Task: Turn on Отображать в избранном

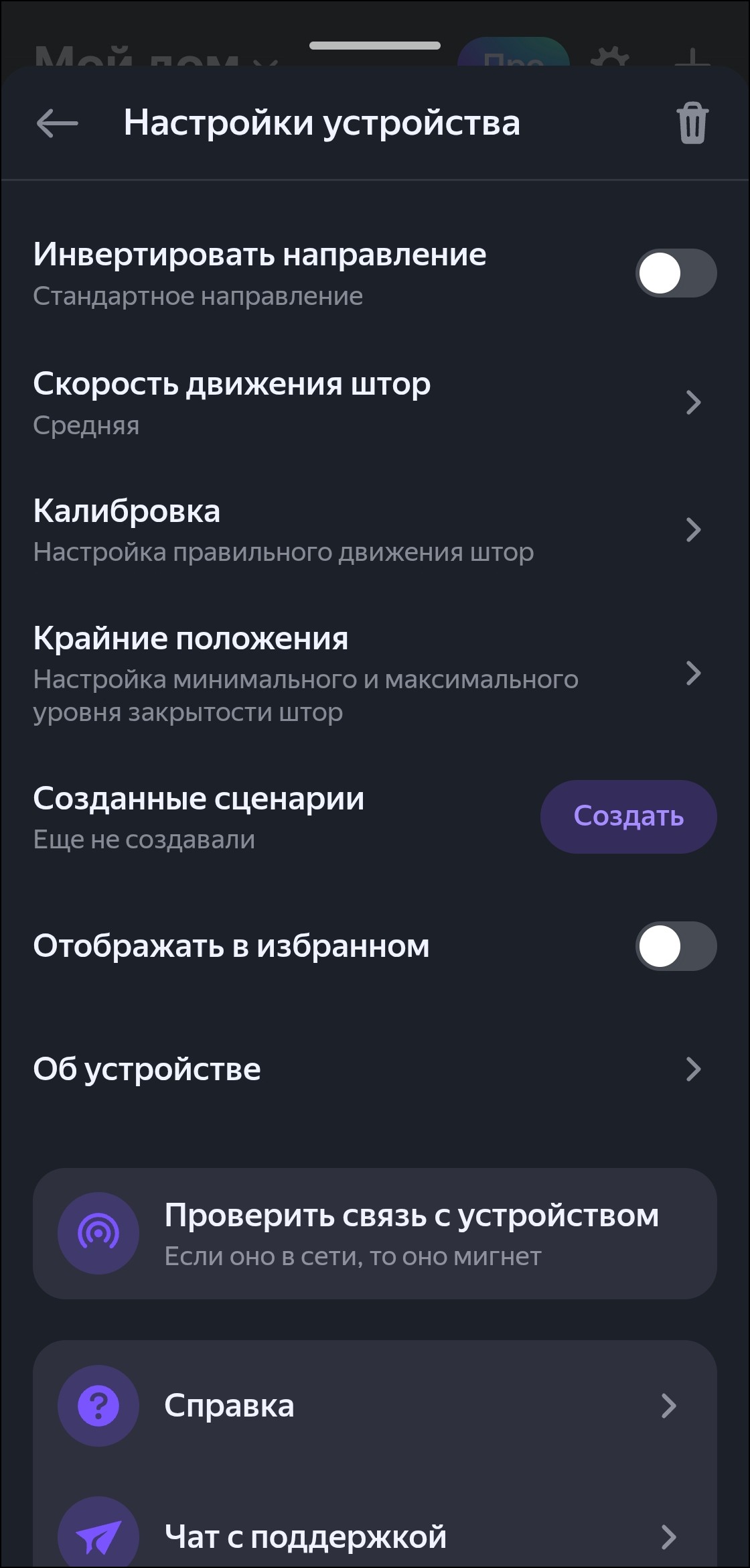Action: [676, 946]
